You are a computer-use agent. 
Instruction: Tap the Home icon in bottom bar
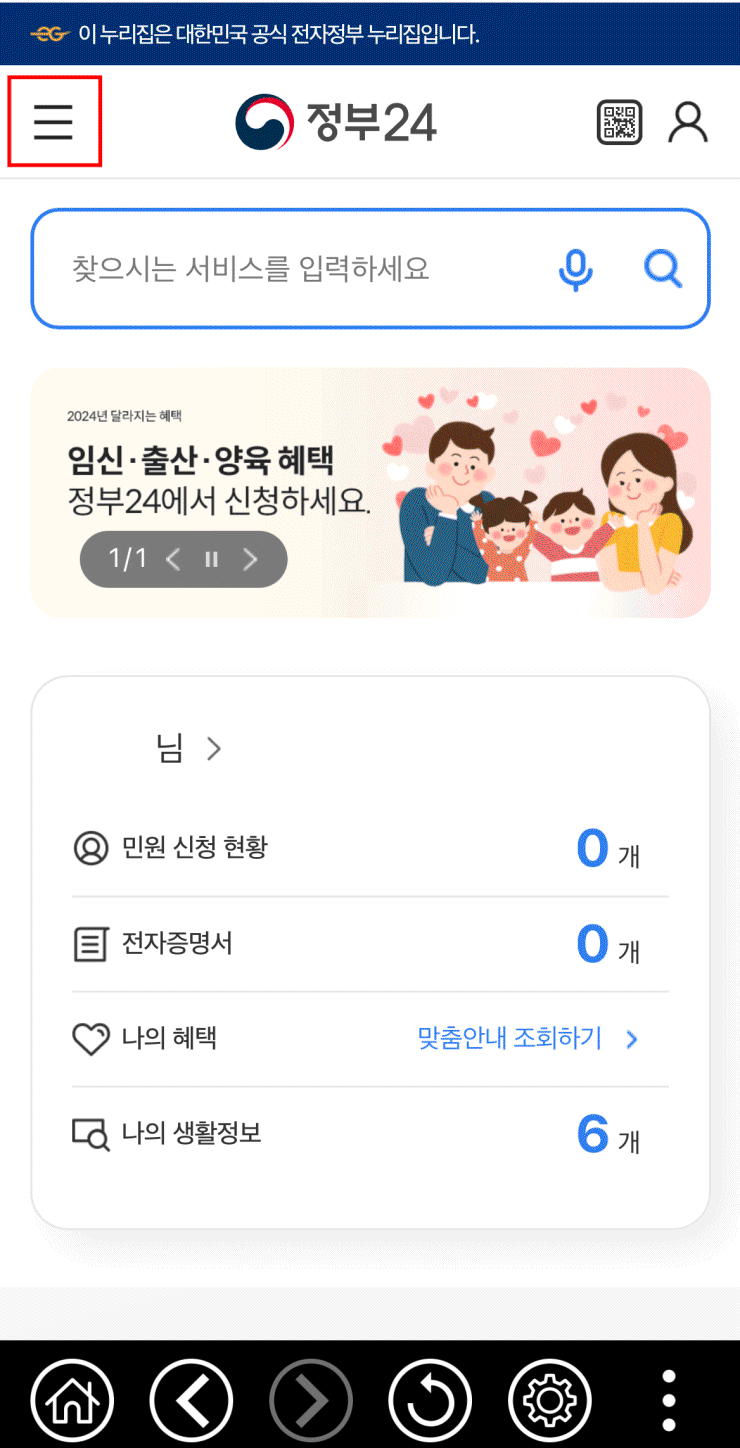coord(72,1400)
